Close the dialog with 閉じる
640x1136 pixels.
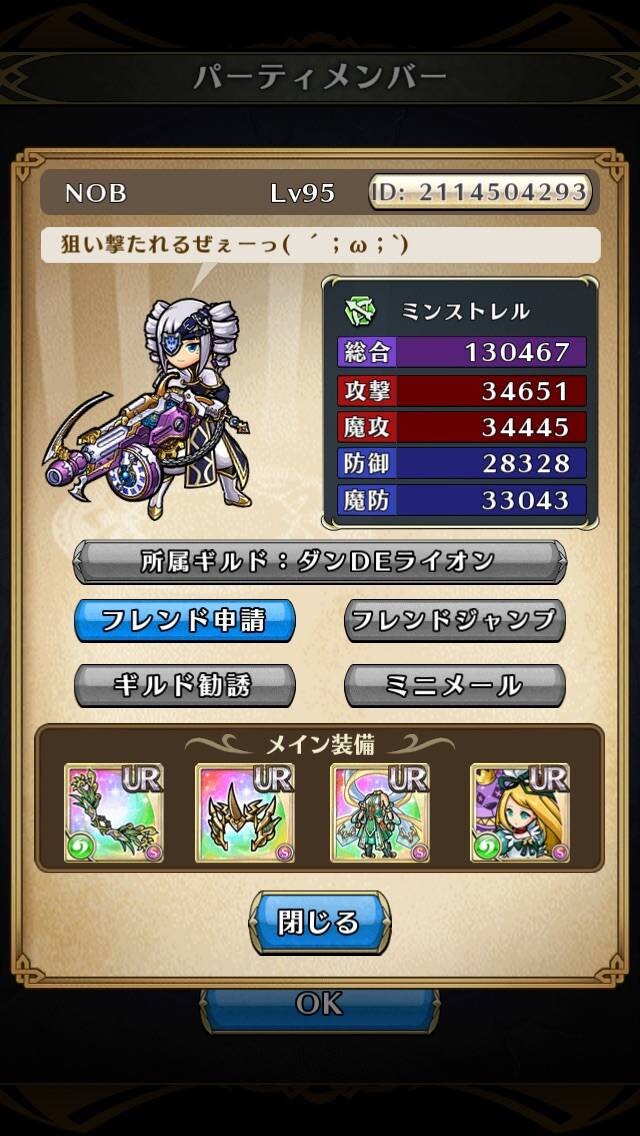coord(320,922)
